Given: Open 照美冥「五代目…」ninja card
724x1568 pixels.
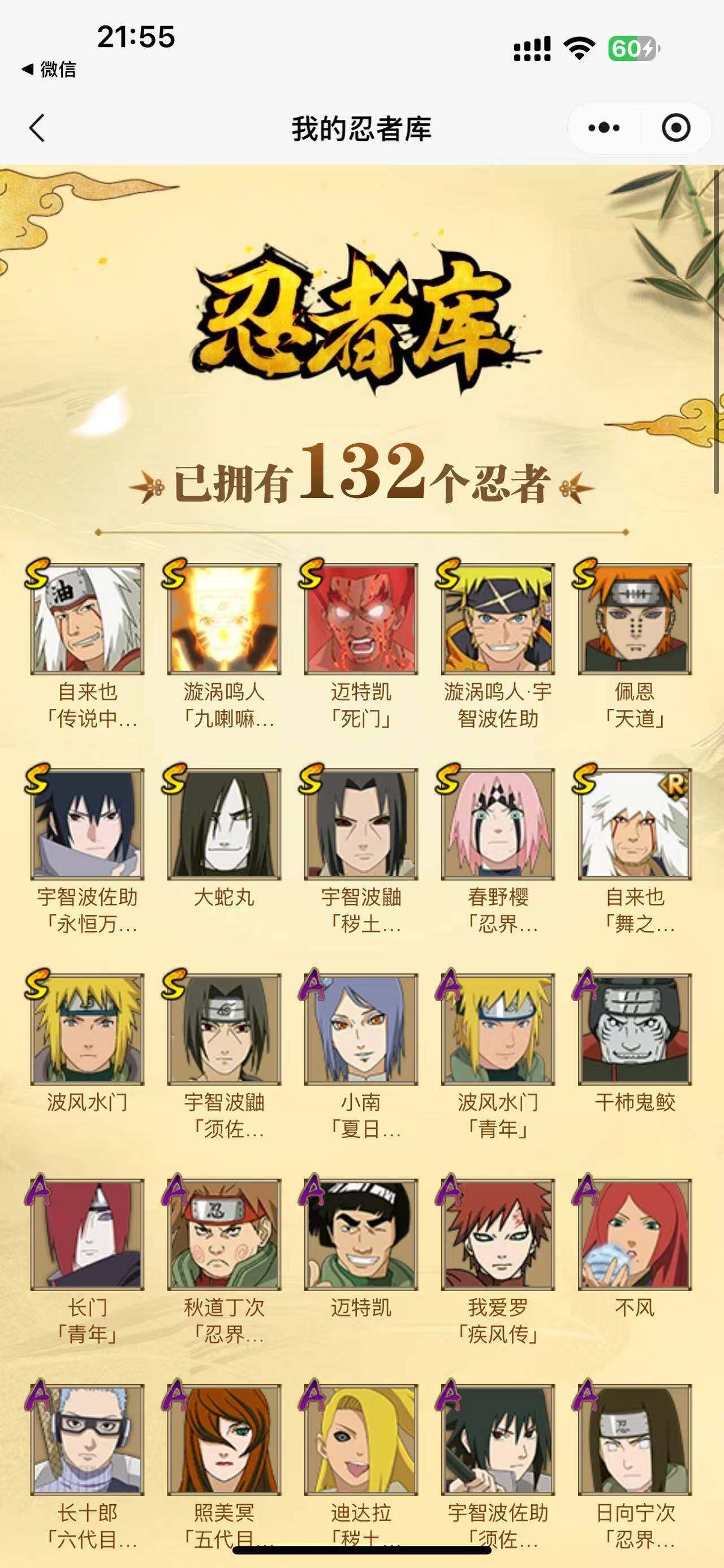Looking at the screenshot, I should (x=224, y=1440).
